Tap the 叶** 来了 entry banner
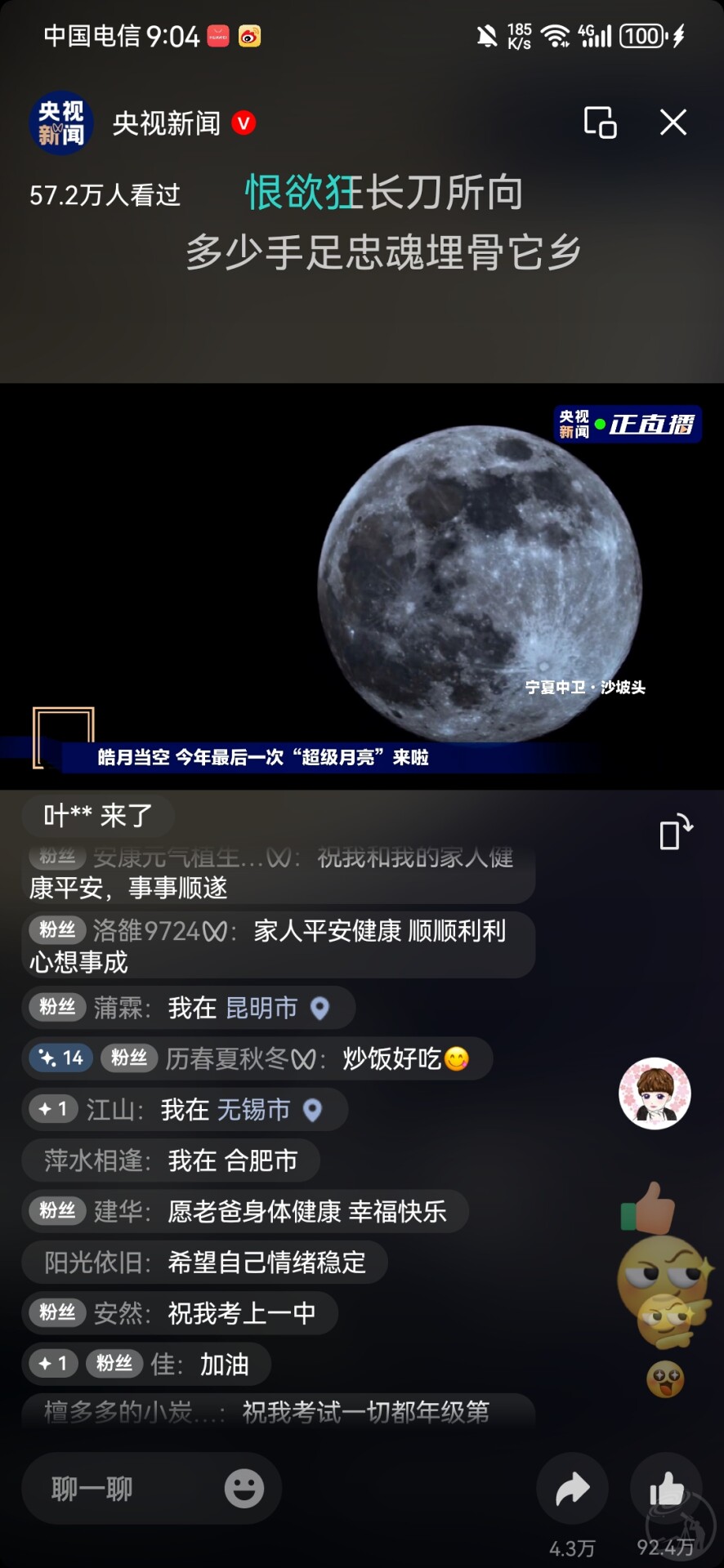 [96, 815]
